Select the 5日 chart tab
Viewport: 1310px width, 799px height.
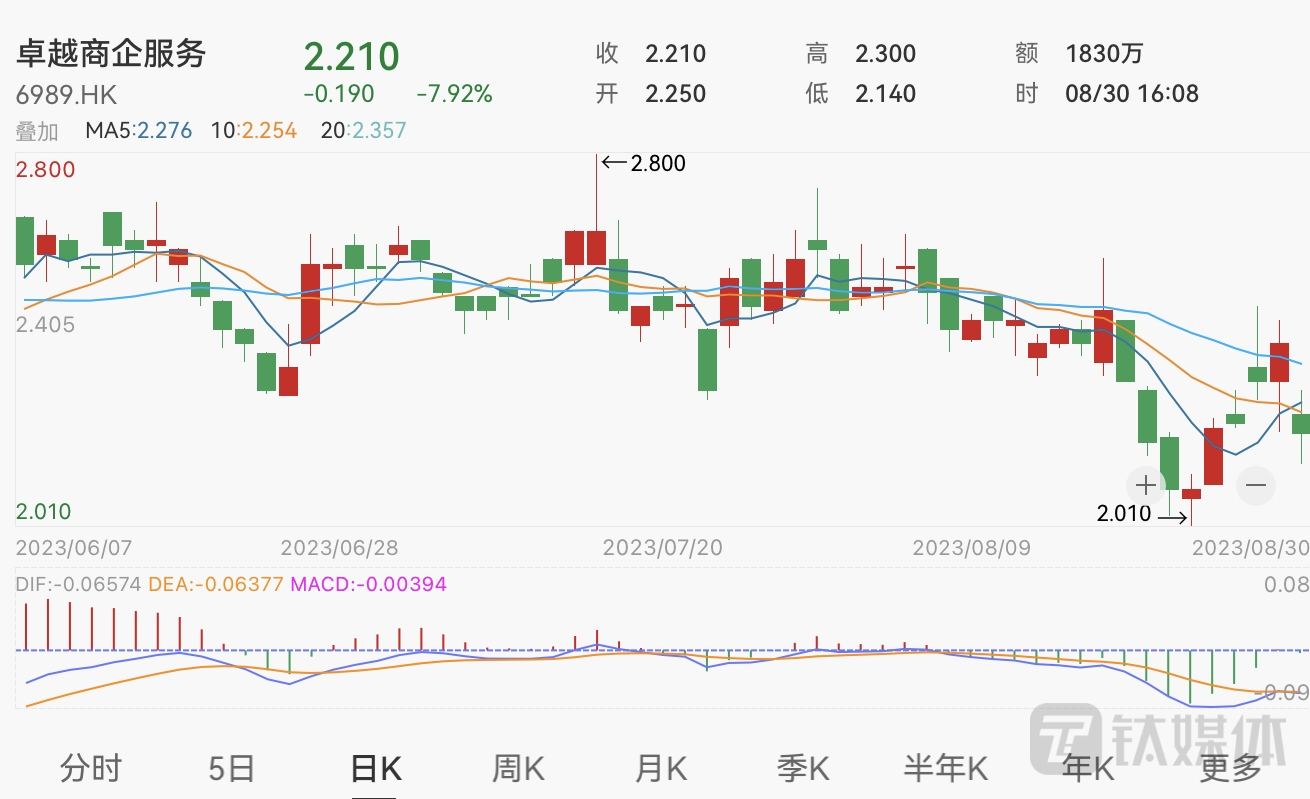[x=232, y=768]
